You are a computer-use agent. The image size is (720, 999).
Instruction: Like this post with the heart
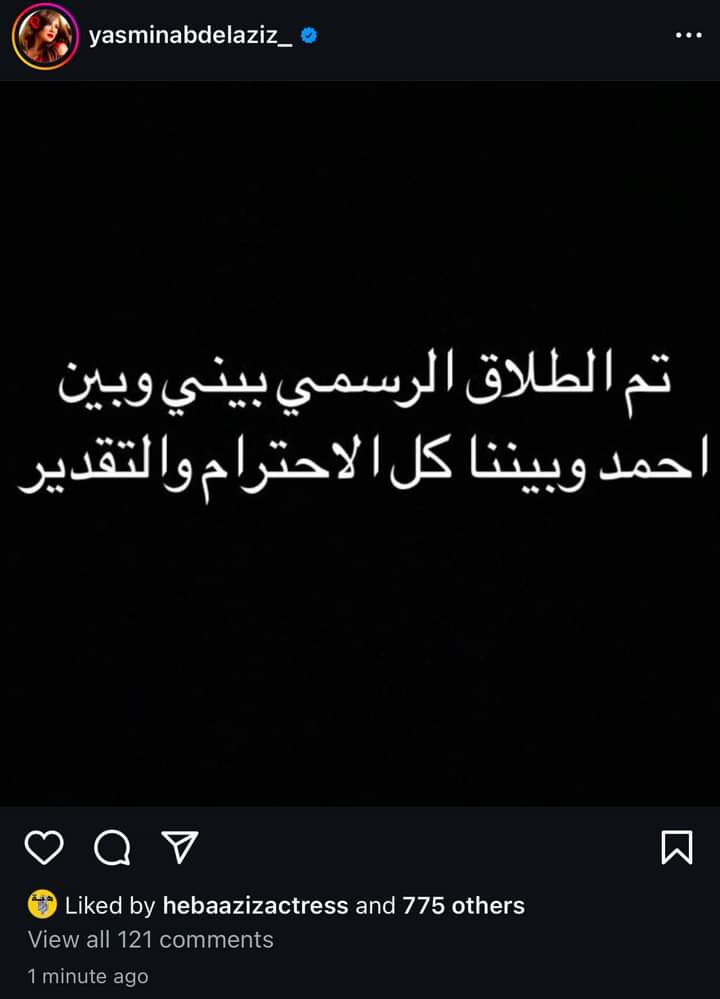click(x=44, y=848)
